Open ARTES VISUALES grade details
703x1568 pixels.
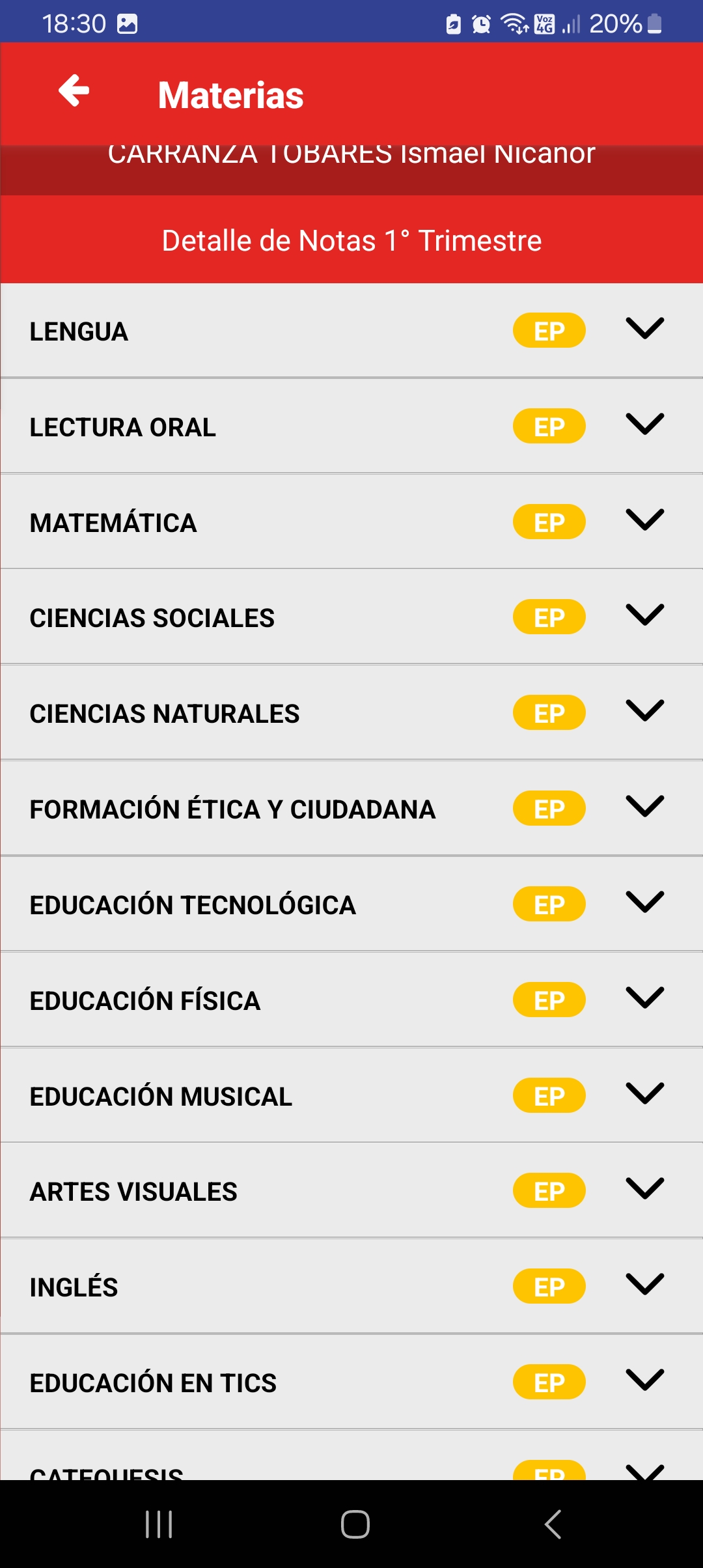[644, 1189]
